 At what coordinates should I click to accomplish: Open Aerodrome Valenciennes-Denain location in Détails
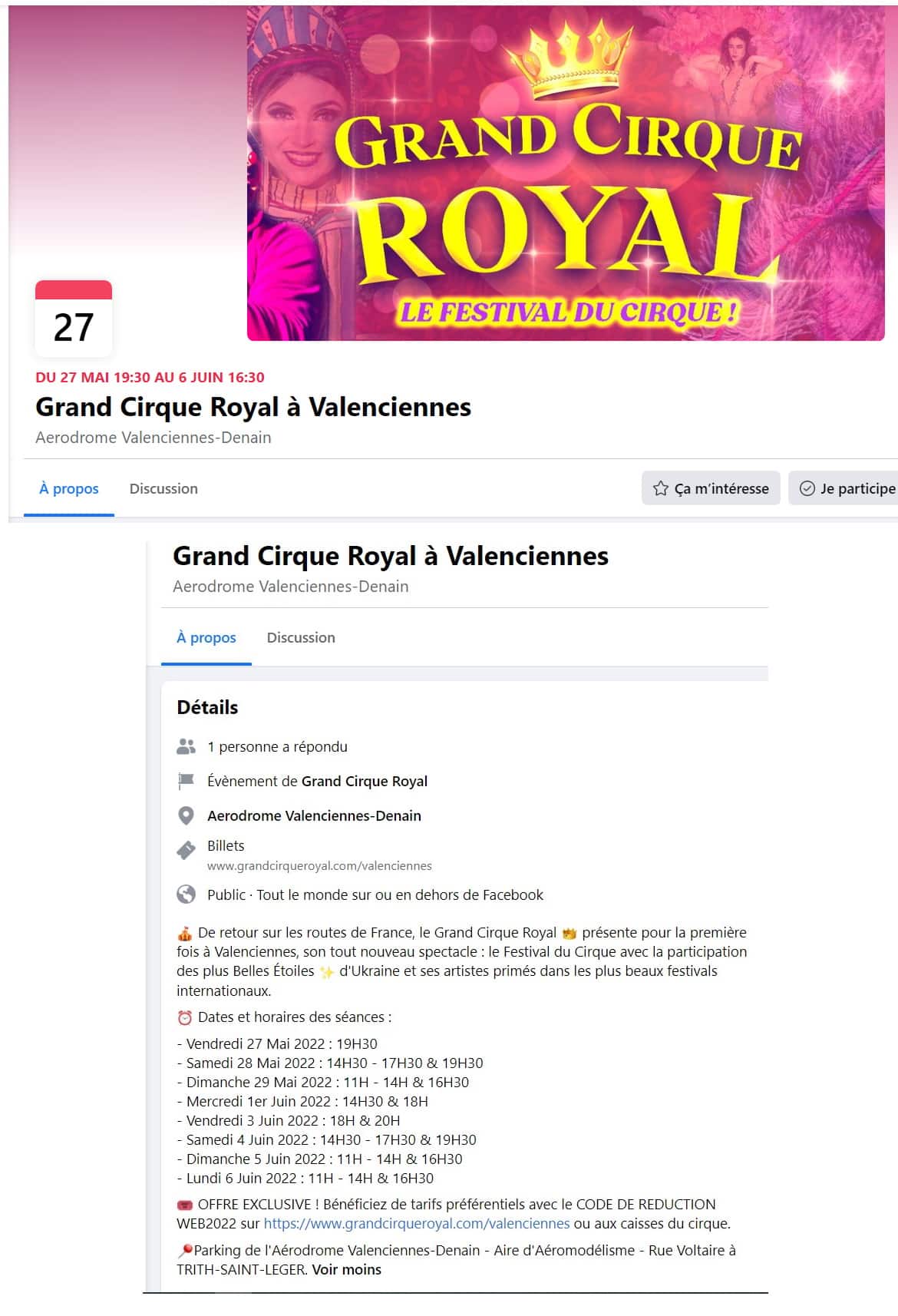coord(314,815)
